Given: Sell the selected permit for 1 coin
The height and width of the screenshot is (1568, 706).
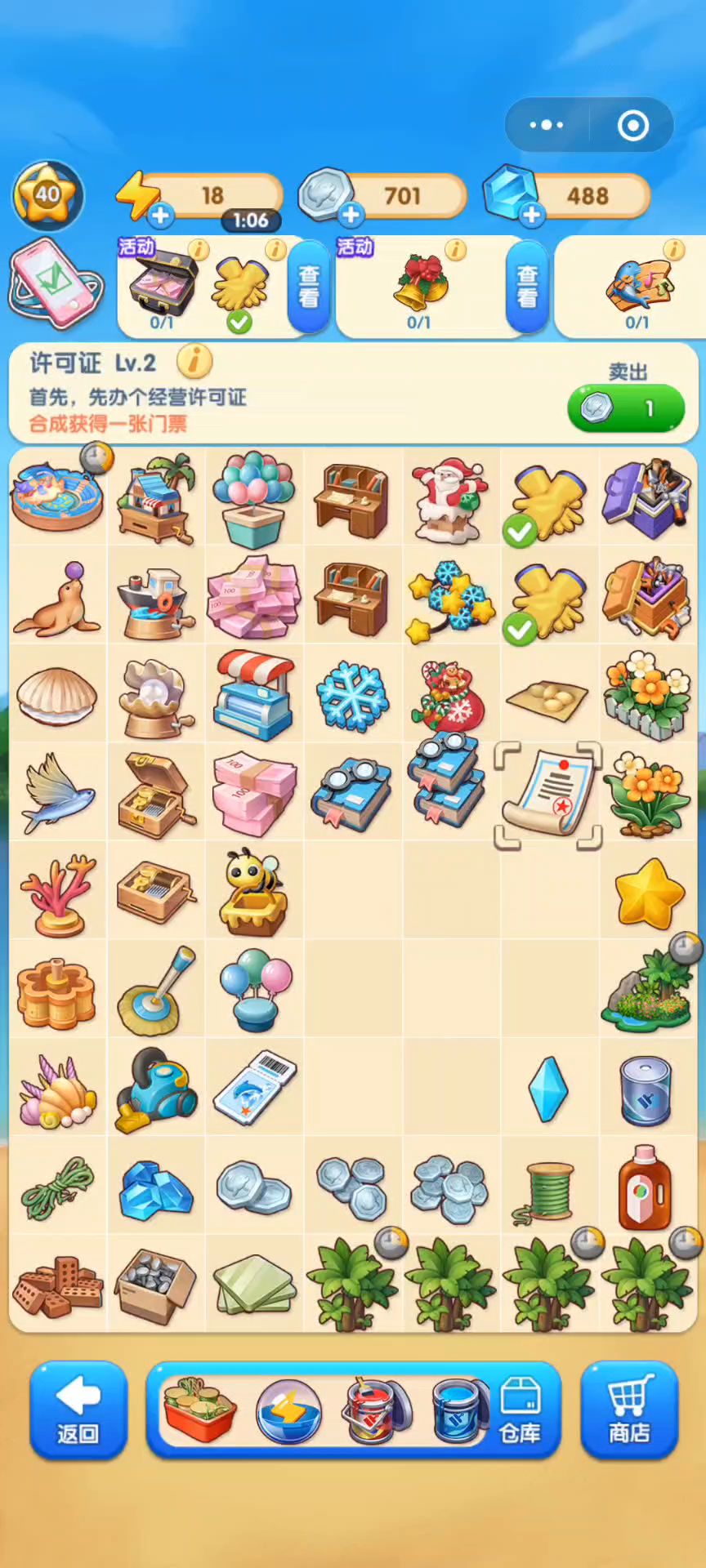Looking at the screenshot, I should point(626,408).
